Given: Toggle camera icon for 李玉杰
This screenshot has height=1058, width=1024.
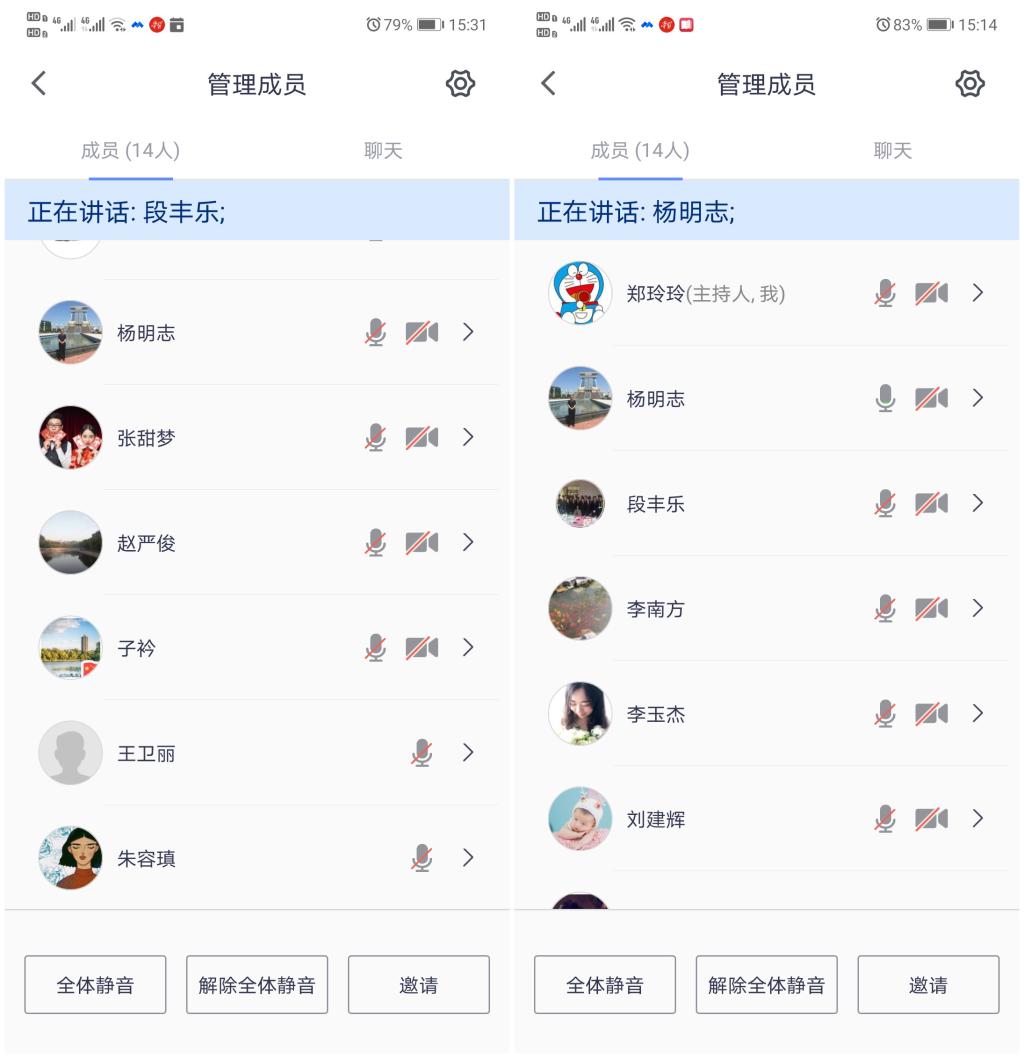Looking at the screenshot, I should pos(931,713).
